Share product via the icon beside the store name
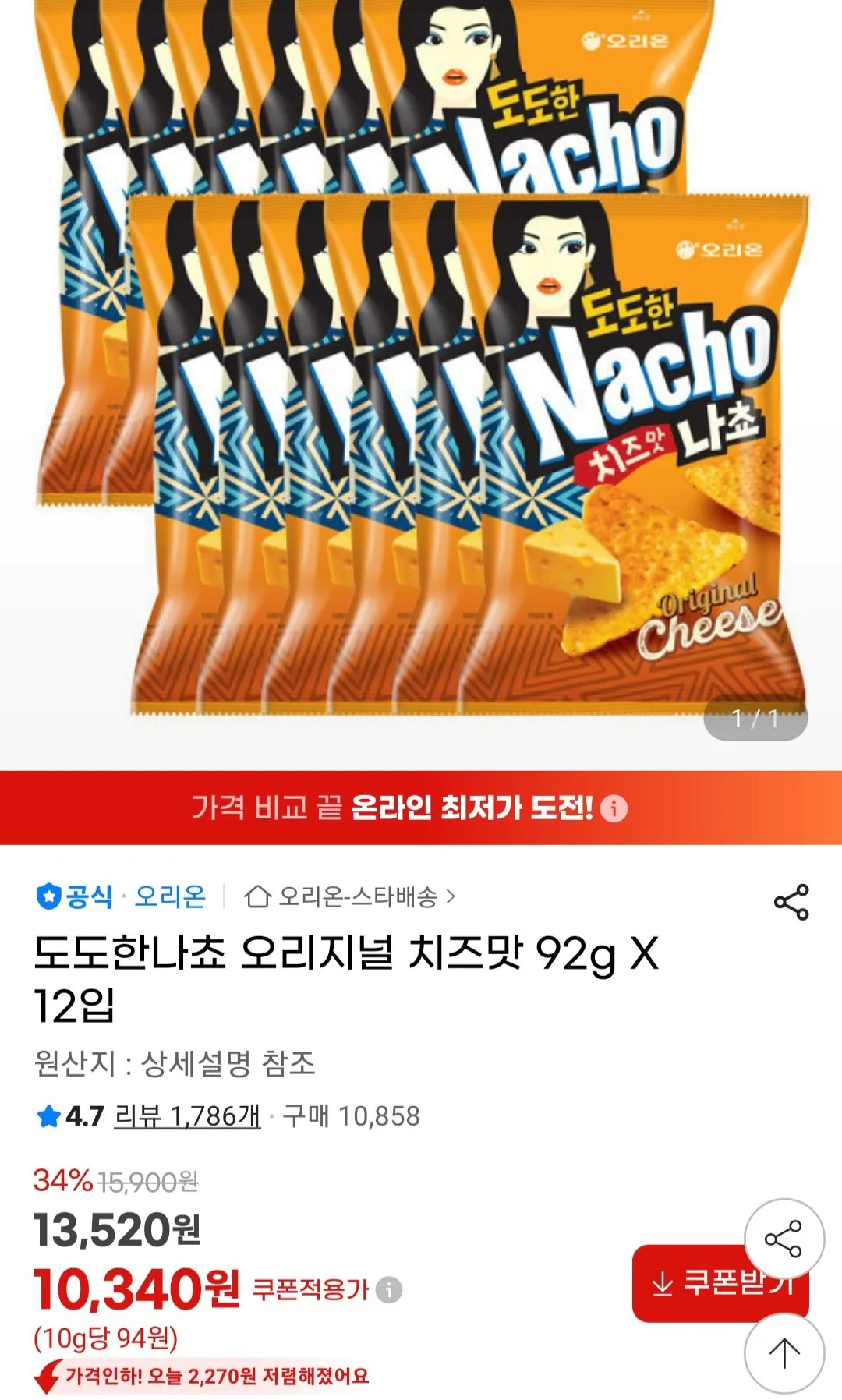 tap(791, 902)
